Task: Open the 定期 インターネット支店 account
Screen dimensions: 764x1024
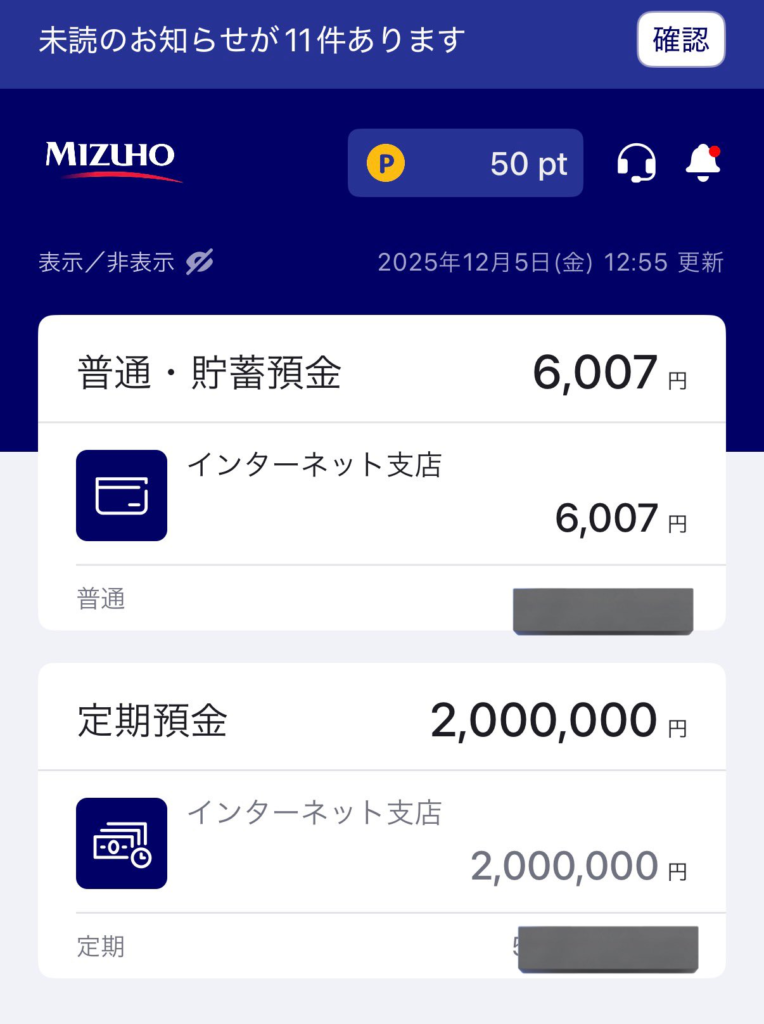Action: point(381,843)
